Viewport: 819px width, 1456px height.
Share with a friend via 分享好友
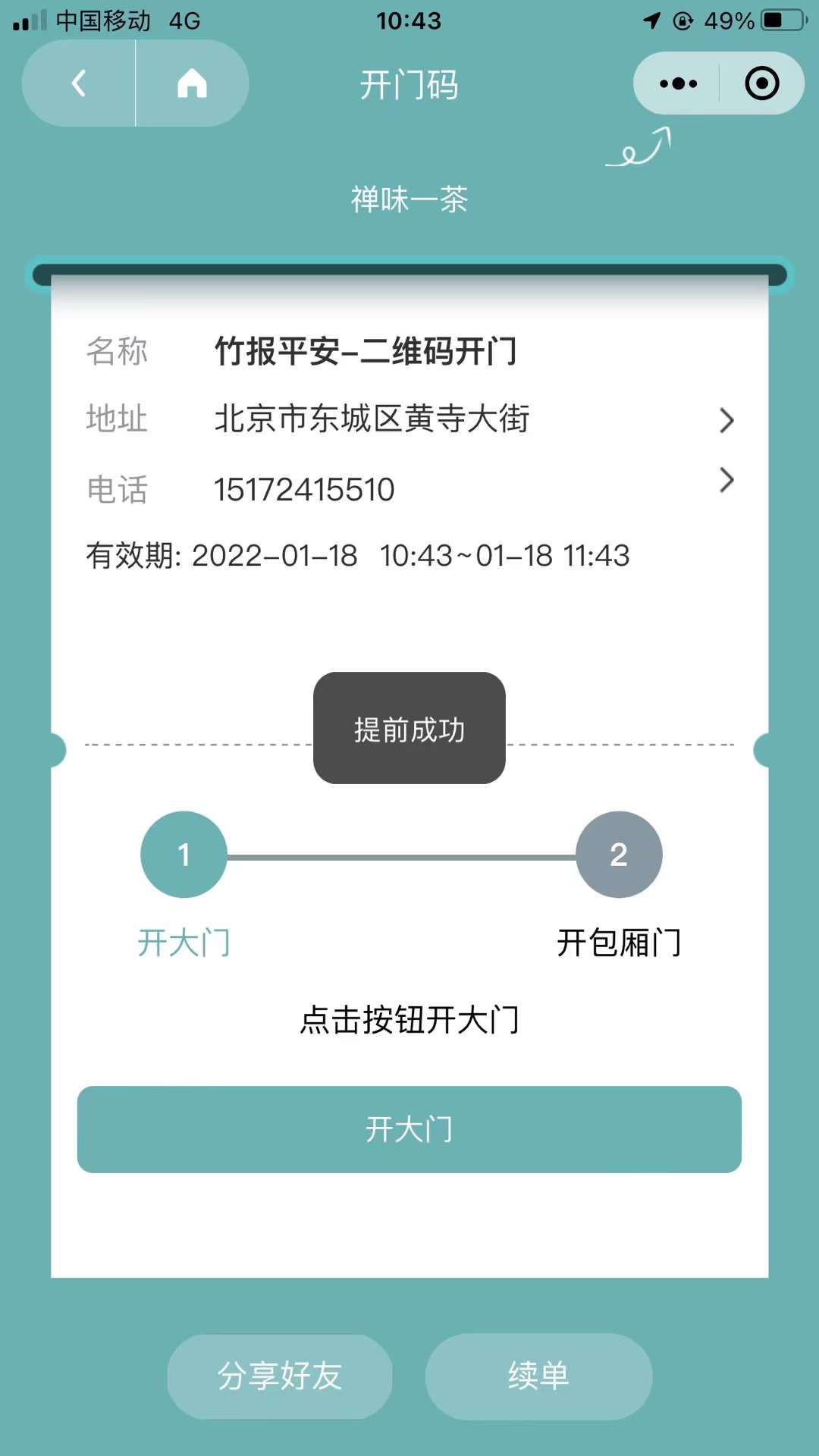pyautogui.click(x=280, y=1376)
